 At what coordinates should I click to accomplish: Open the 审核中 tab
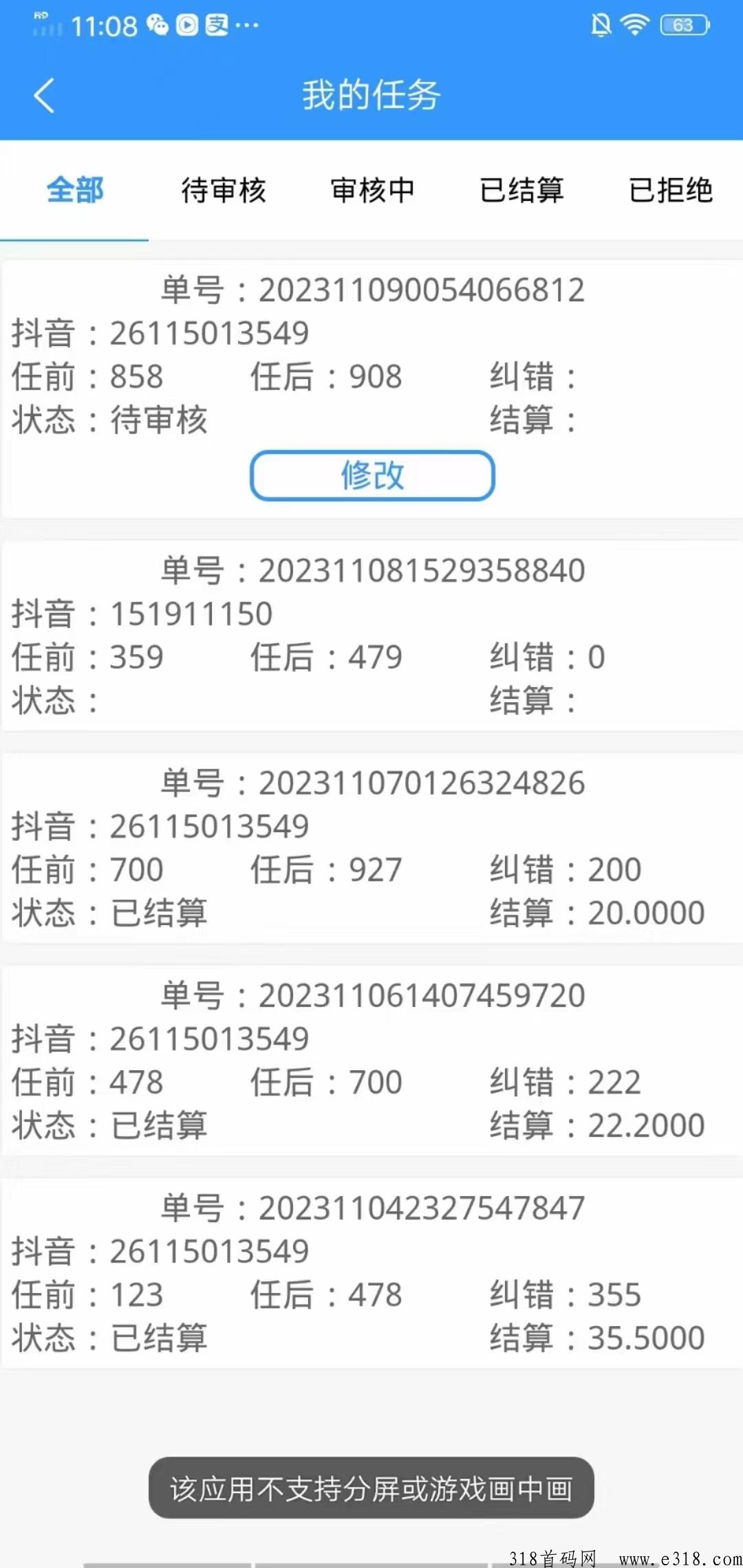[x=372, y=190]
